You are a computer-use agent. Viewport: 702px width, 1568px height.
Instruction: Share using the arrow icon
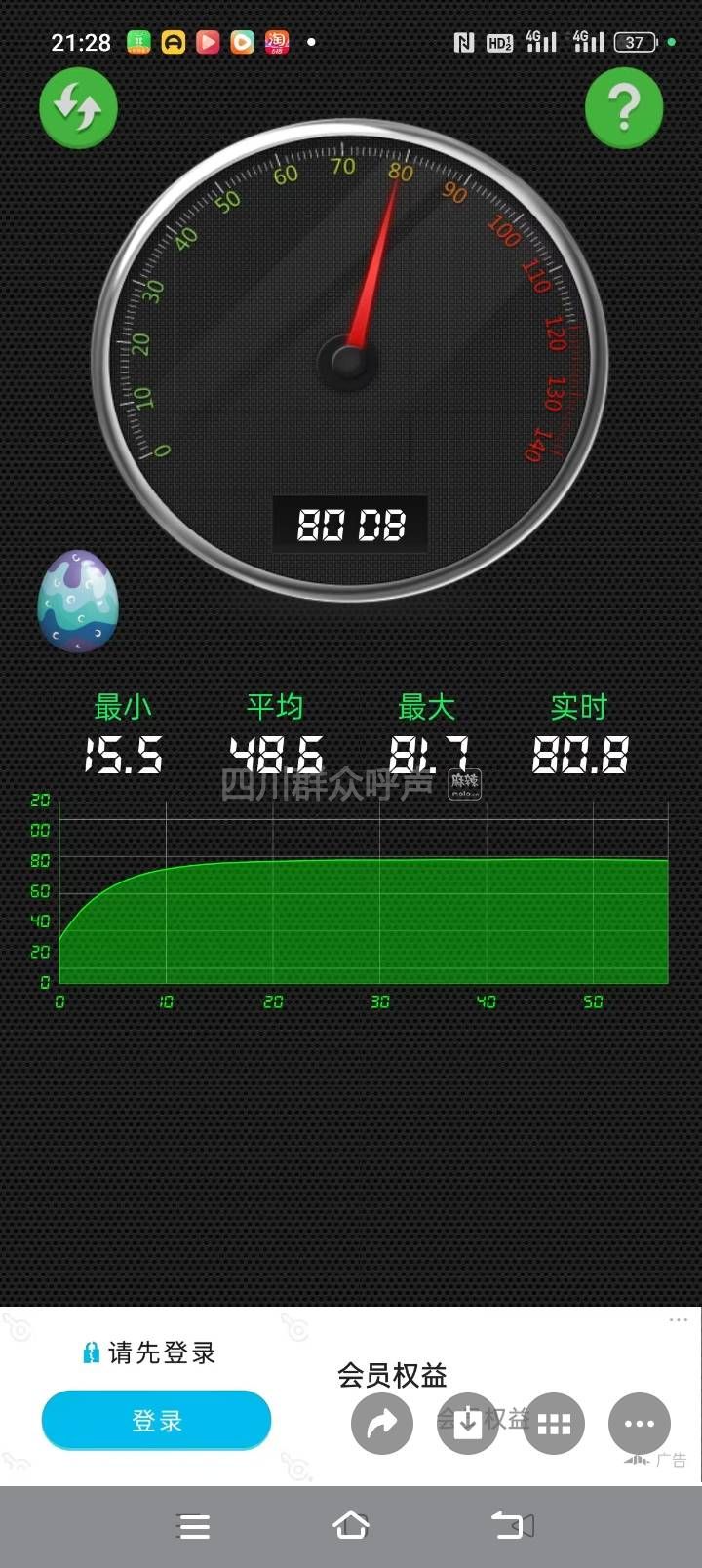pos(381,1424)
